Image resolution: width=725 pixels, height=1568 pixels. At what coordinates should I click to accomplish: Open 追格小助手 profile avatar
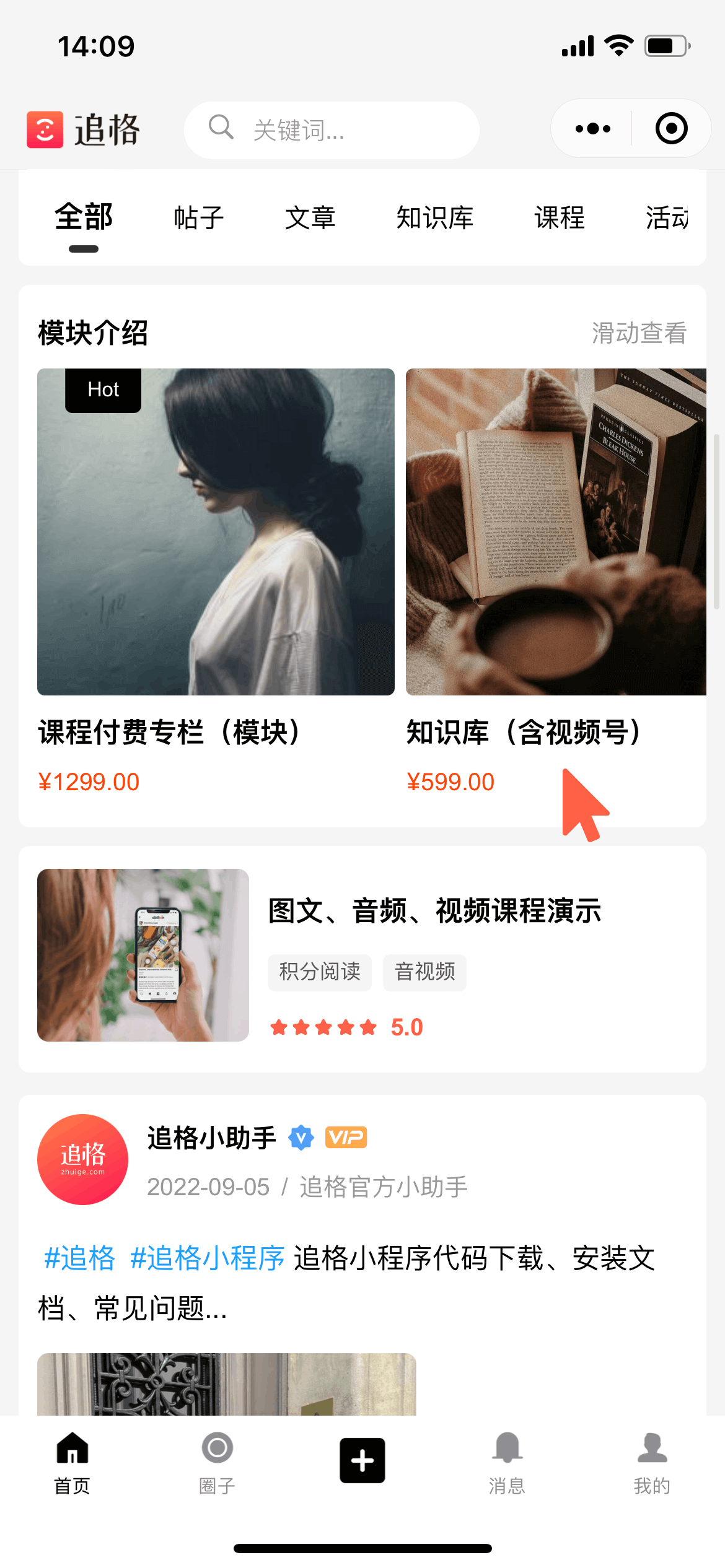(82, 1159)
